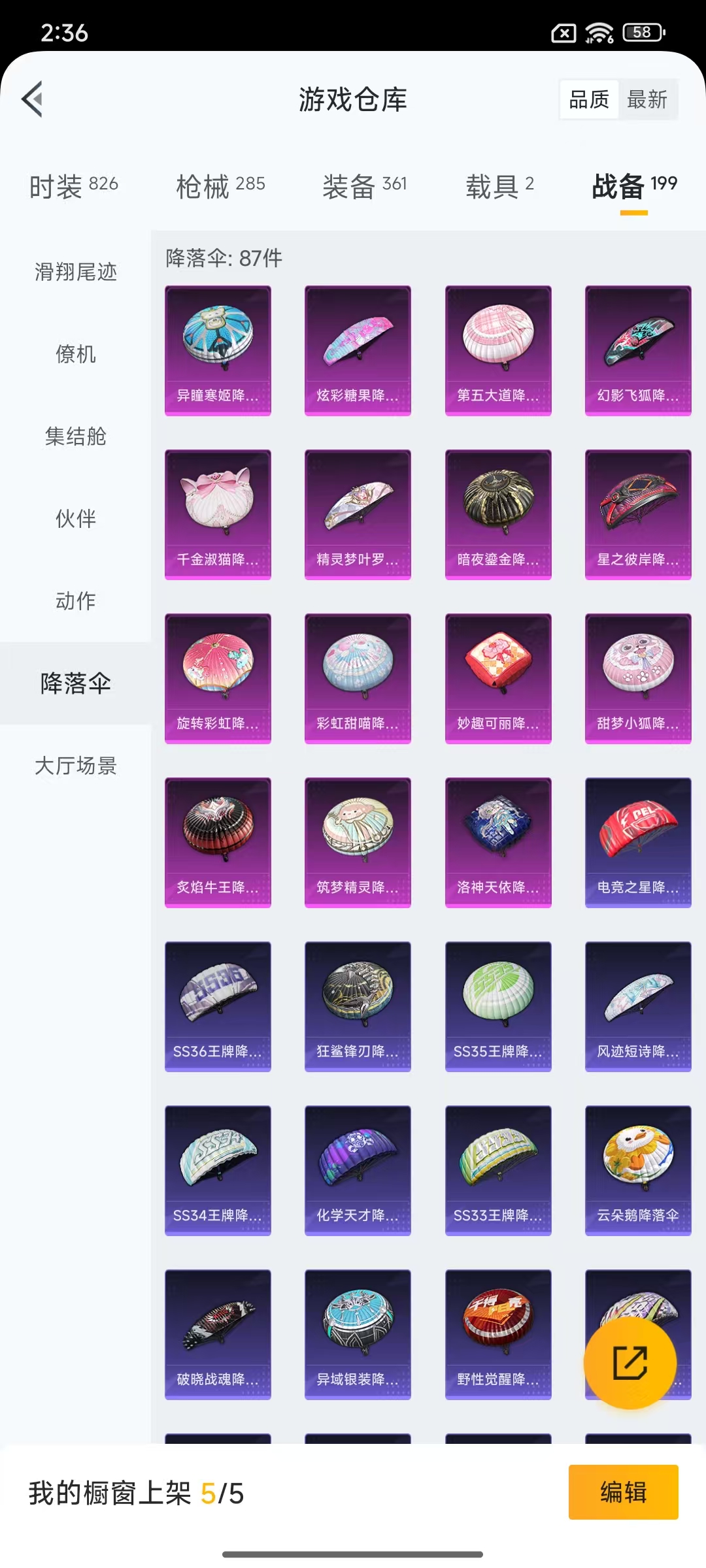Open the 集结舱 category

click(x=76, y=436)
